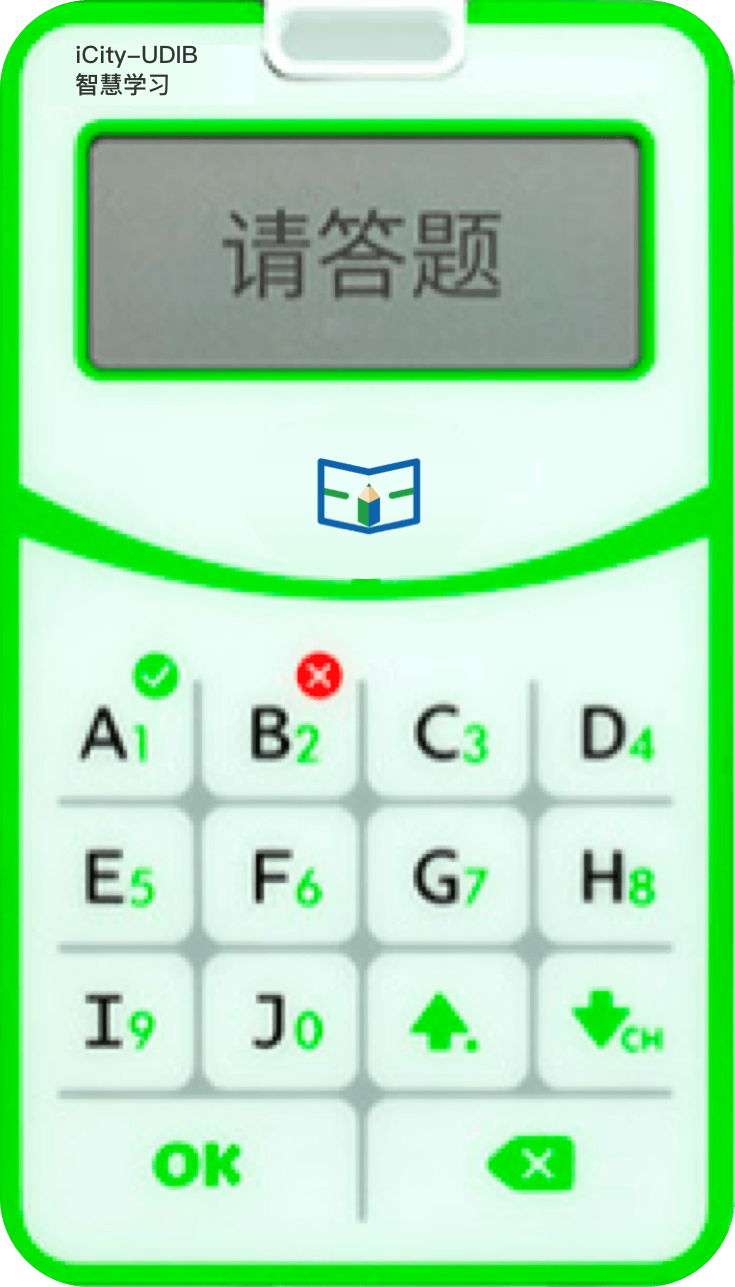Choose the C3 answer key
735x1287 pixels.
(450, 738)
